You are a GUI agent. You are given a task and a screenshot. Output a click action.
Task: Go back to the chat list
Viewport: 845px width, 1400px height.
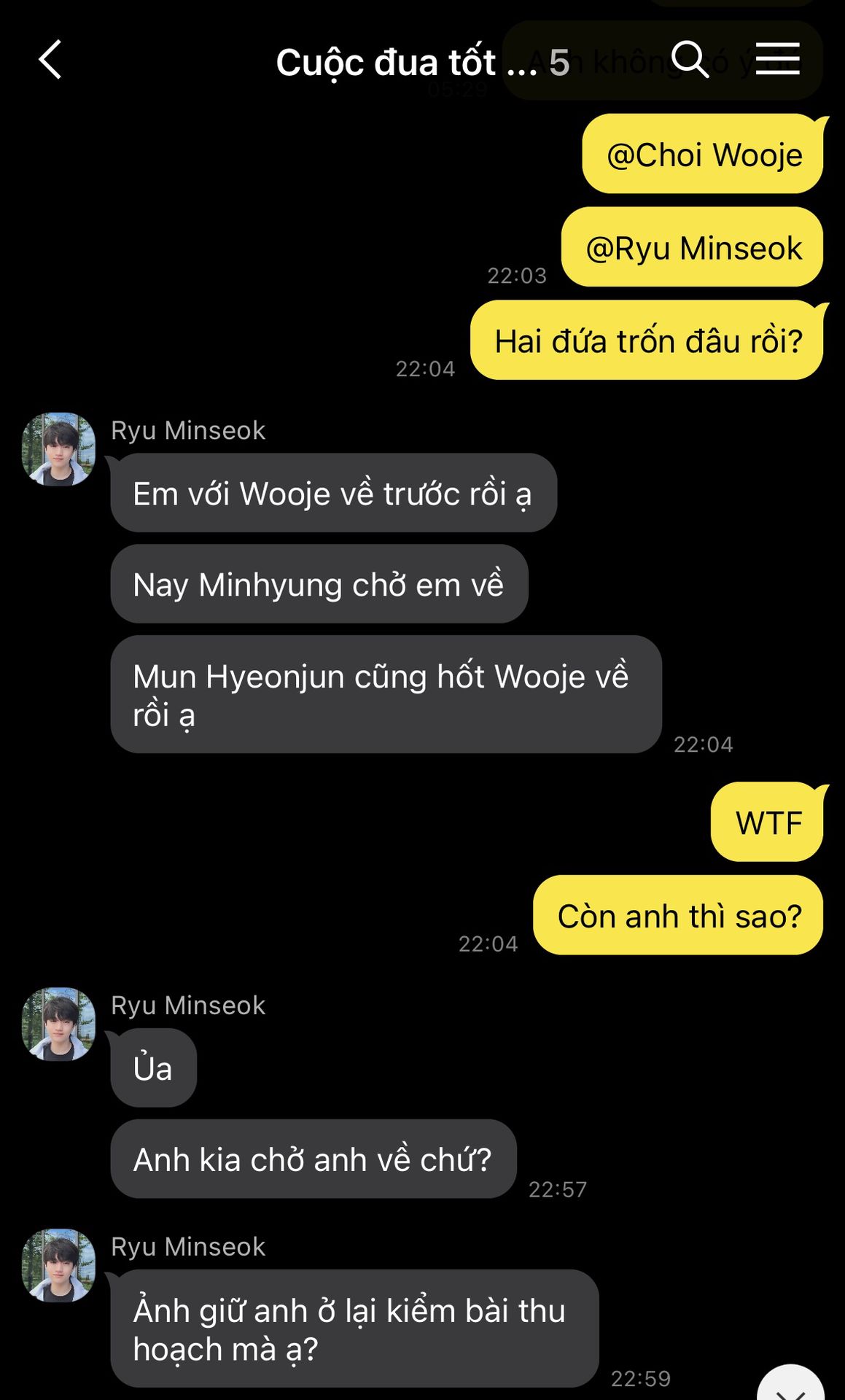(50, 60)
